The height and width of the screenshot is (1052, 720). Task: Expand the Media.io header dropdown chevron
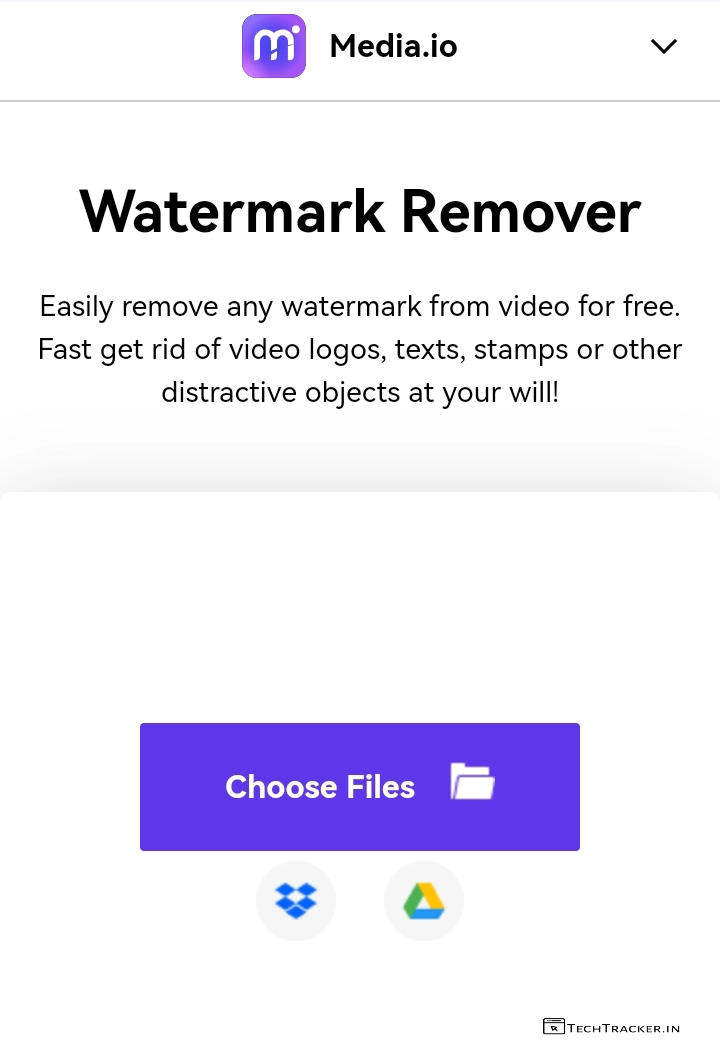click(663, 46)
